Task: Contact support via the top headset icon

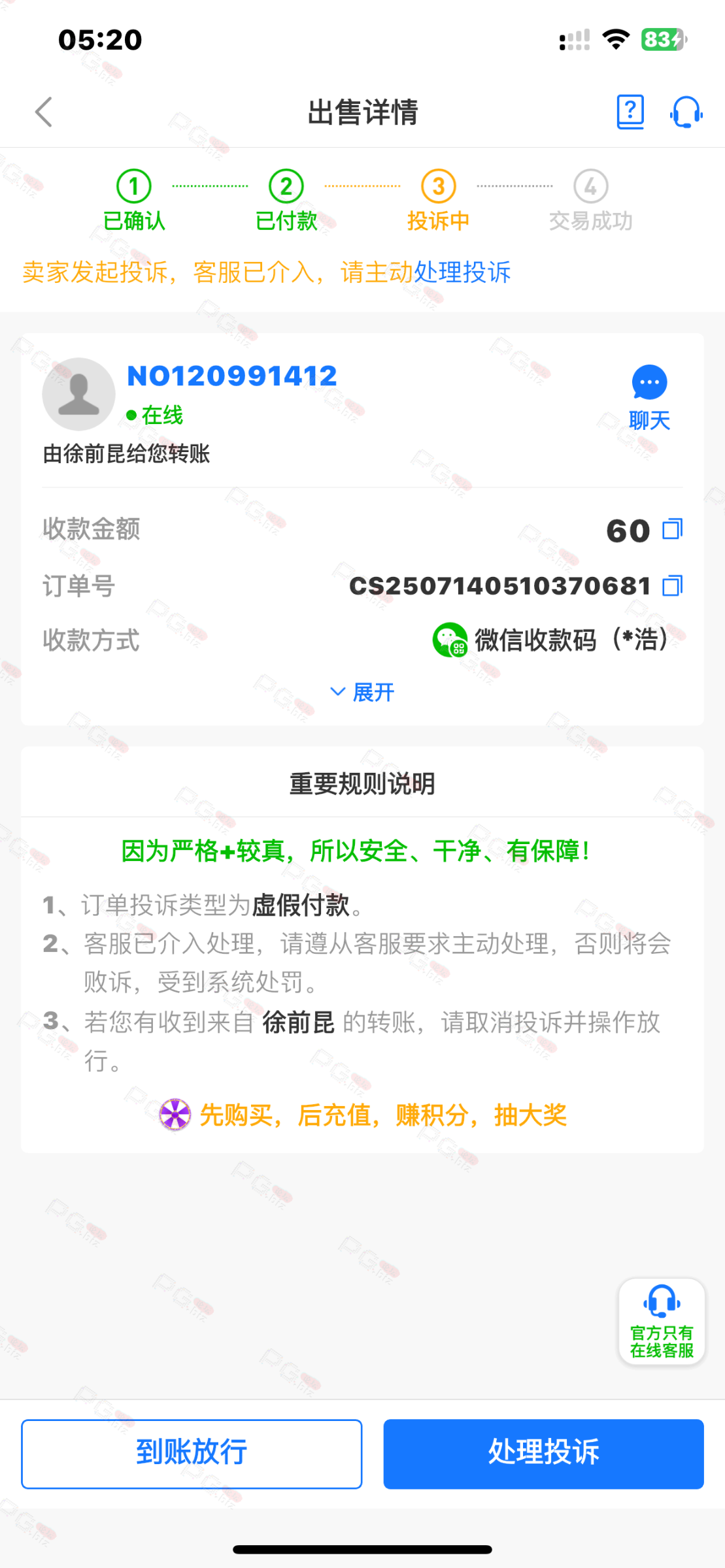Action: 686,112
